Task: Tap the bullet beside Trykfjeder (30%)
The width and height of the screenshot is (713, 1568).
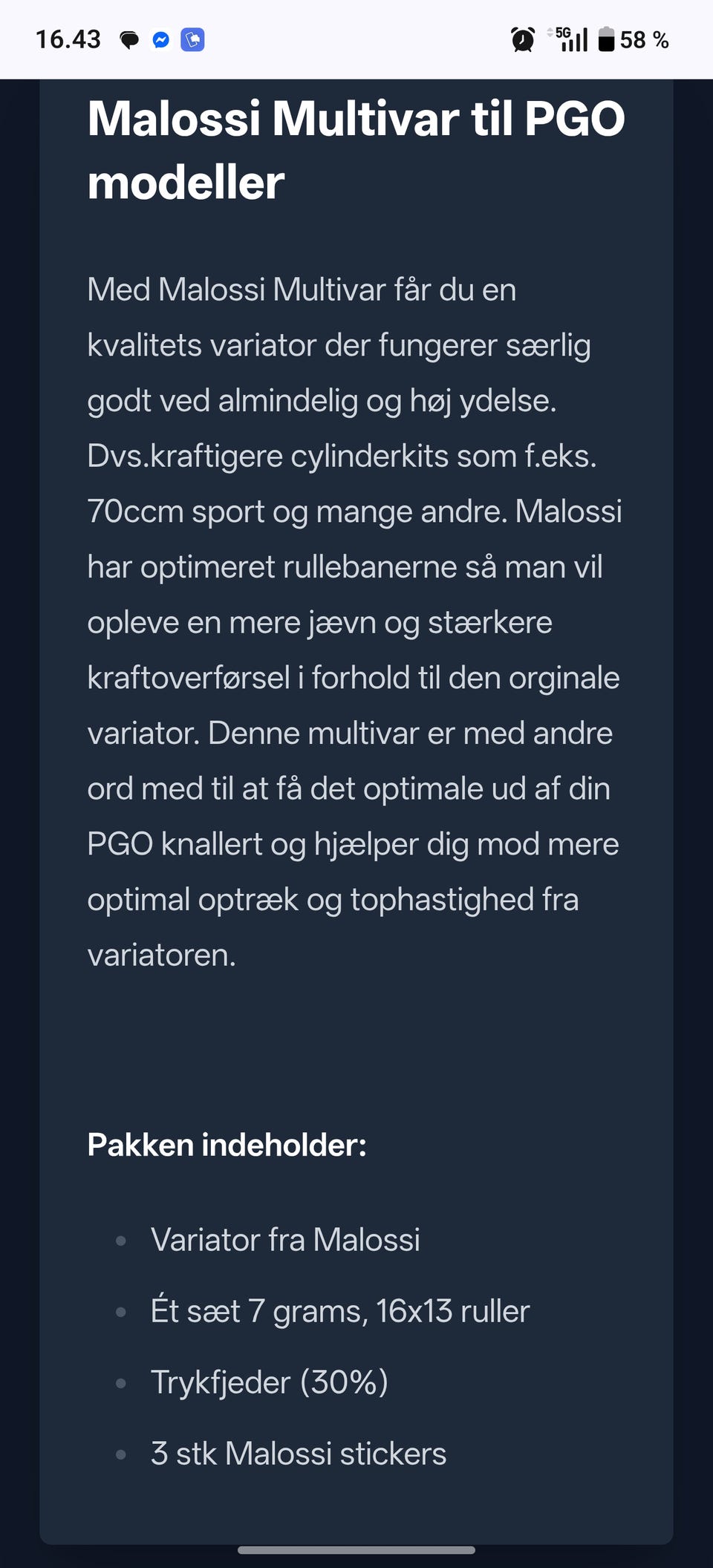Action: pyautogui.click(x=120, y=1382)
